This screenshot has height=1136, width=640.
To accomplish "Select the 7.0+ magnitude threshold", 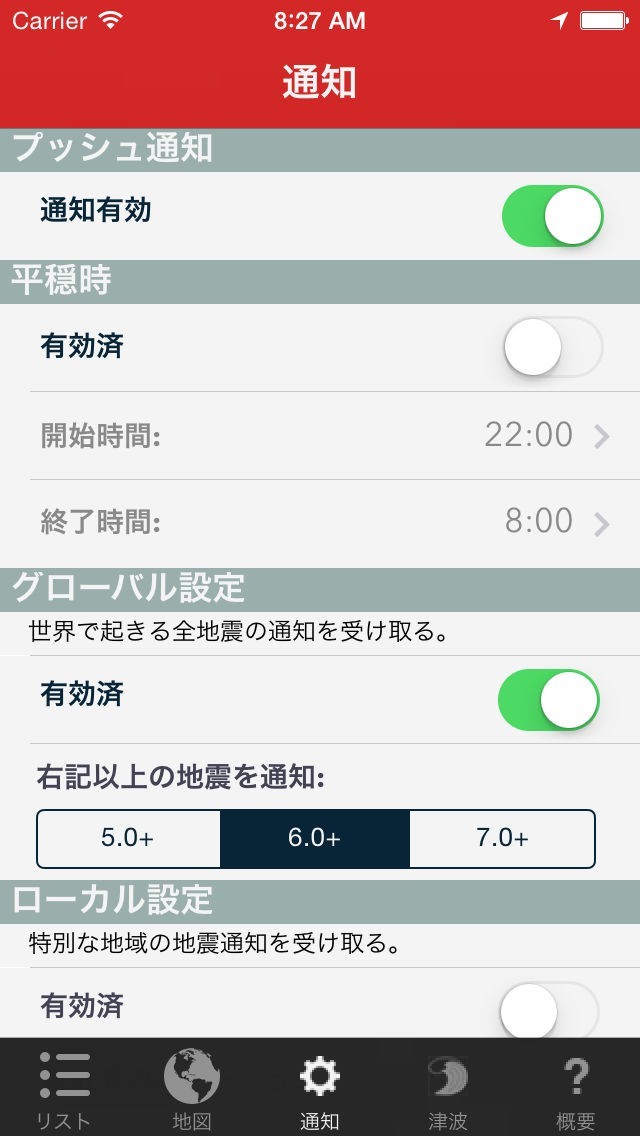I will coord(502,838).
